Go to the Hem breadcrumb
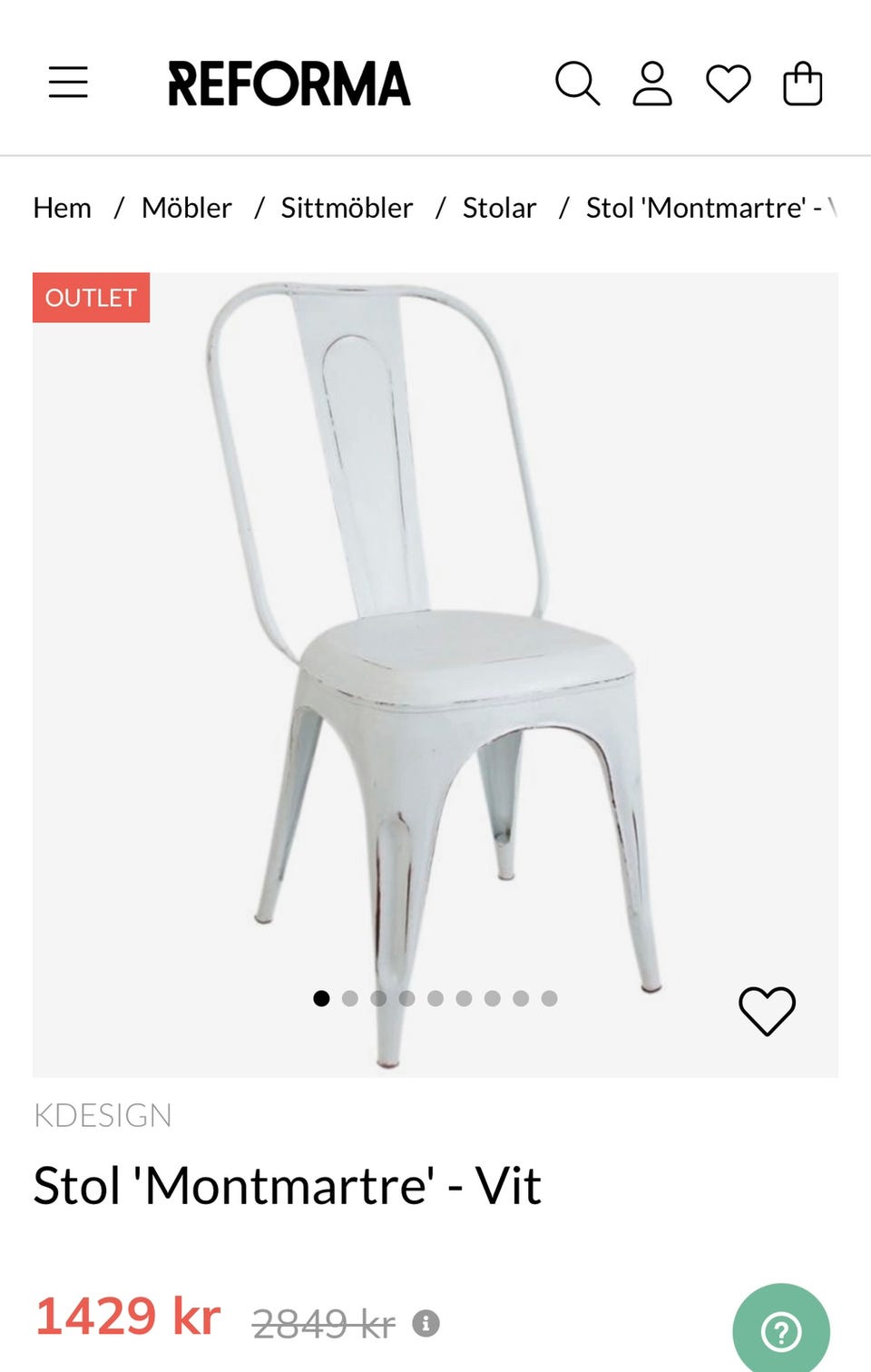 pyautogui.click(x=62, y=208)
